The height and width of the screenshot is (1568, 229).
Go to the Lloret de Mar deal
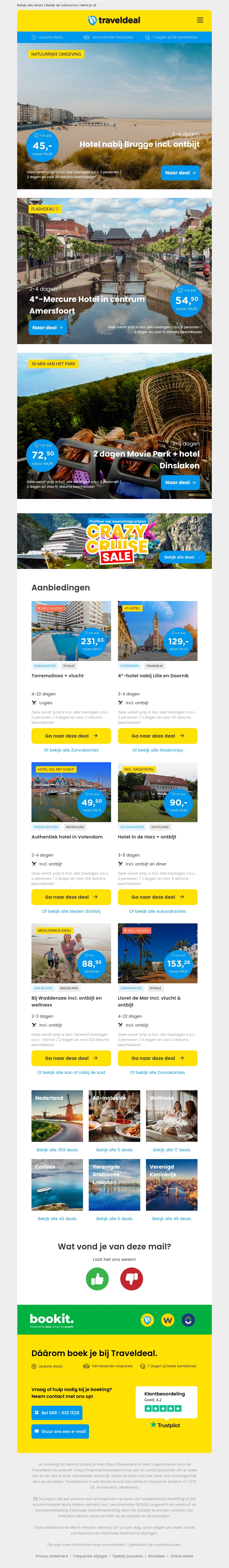coord(157,1058)
